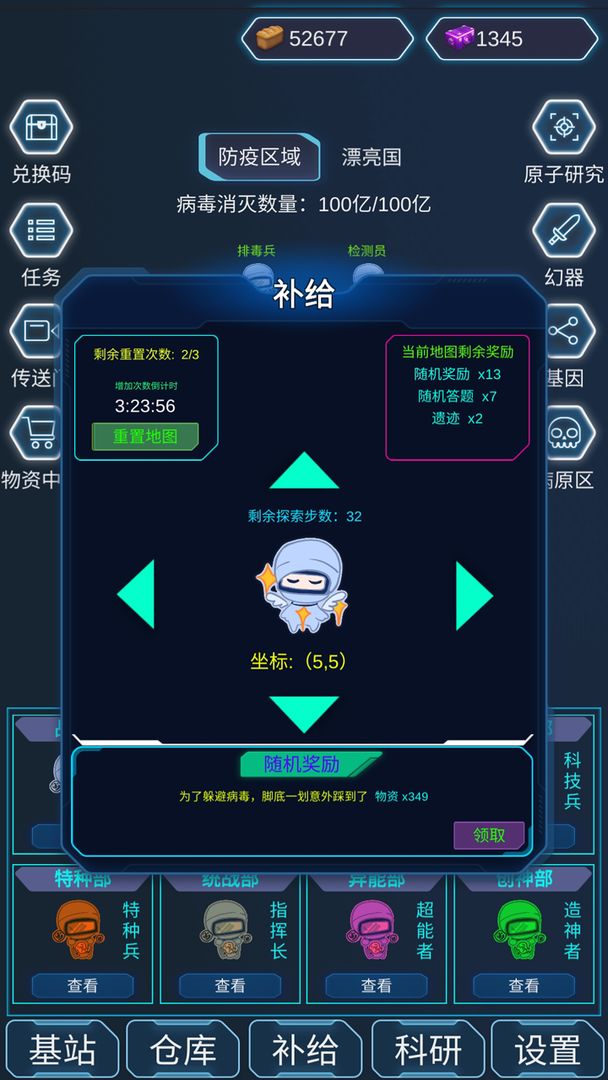Move right with the right arrow
608x1080 pixels.
[474, 595]
